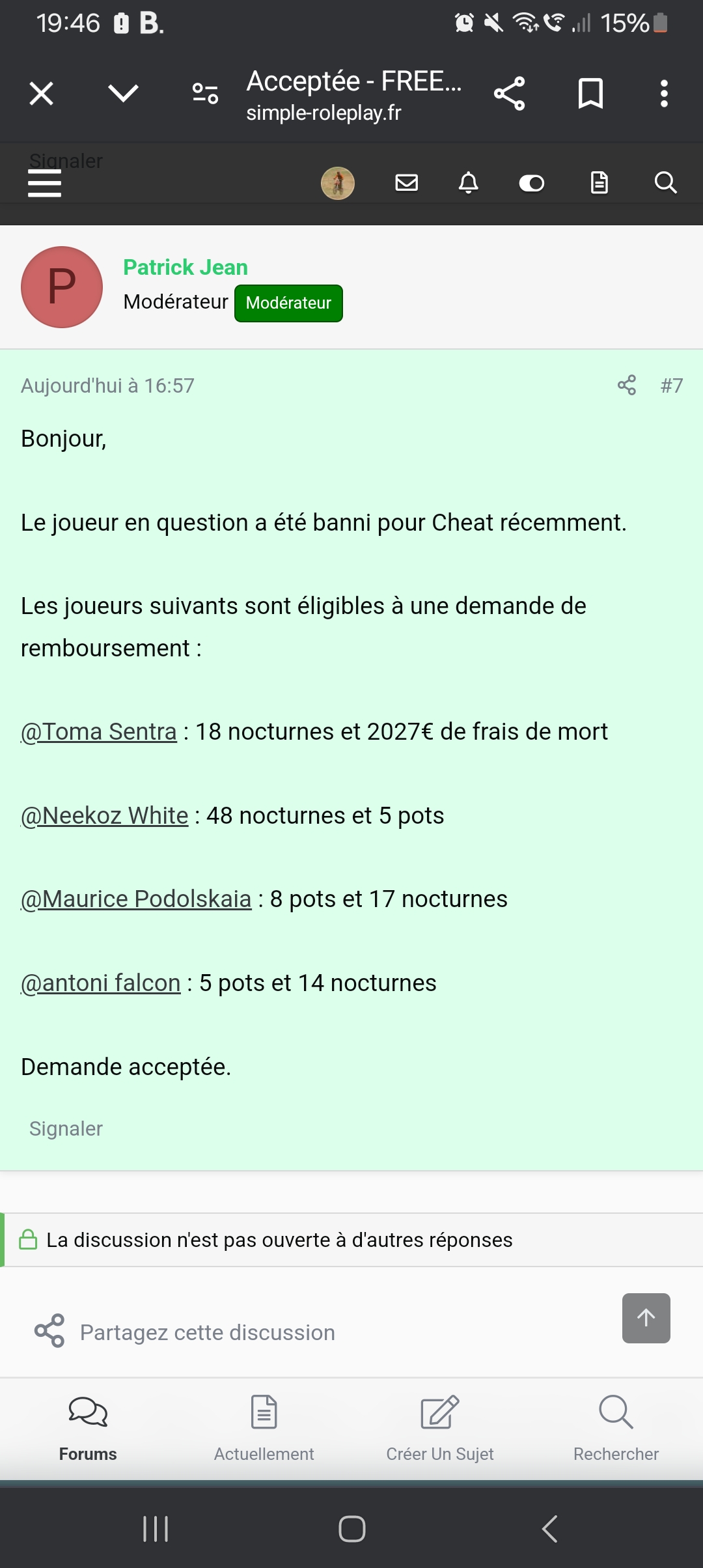This screenshot has width=703, height=1568.
Task: Open Patrick Jean's profile
Action: tap(186, 268)
